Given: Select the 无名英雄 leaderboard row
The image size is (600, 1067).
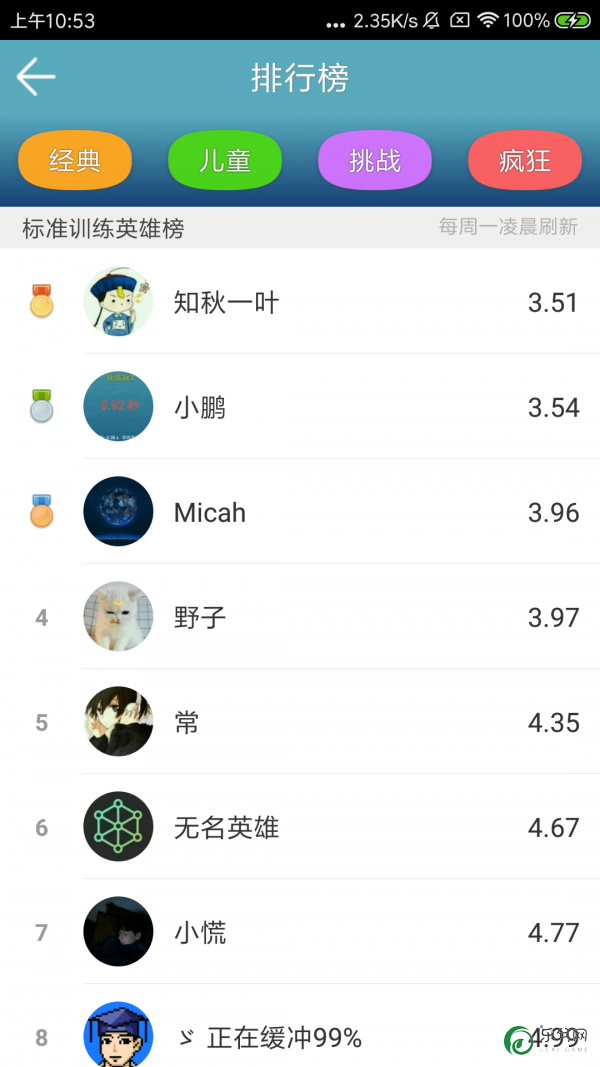Looking at the screenshot, I should (300, 826).
